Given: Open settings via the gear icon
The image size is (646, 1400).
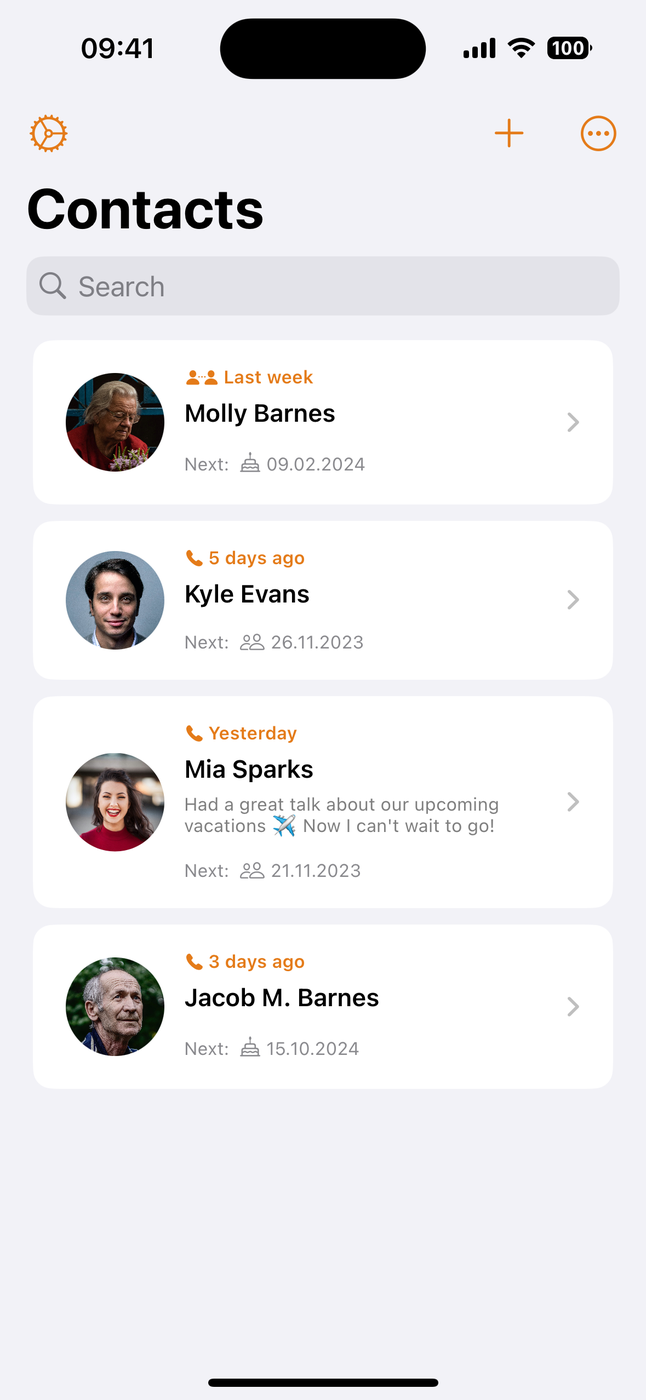Looking at the screenshot, I should [48, 133].
